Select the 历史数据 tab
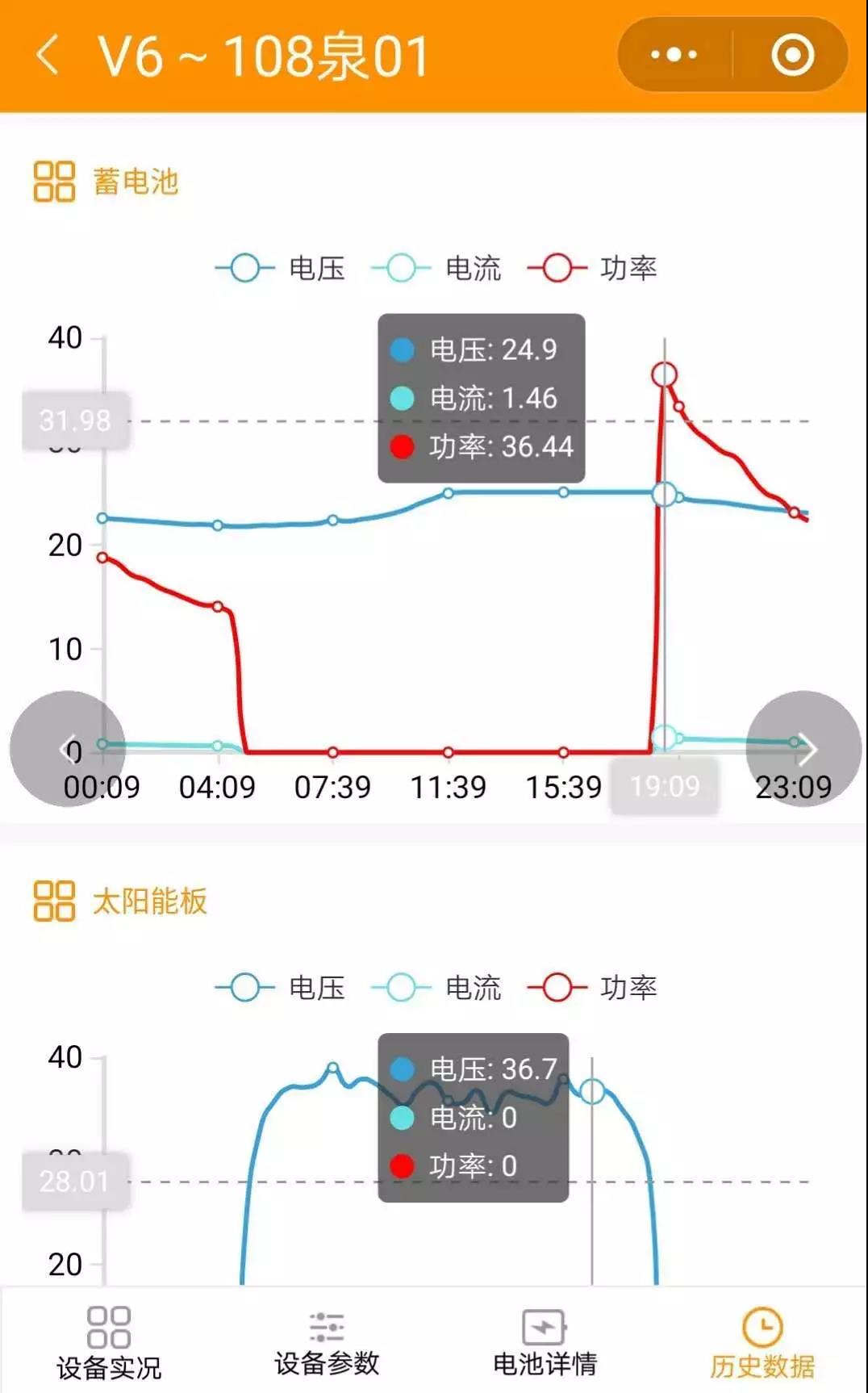This screenshot has height=1393, width=868. pos(762,1343)
